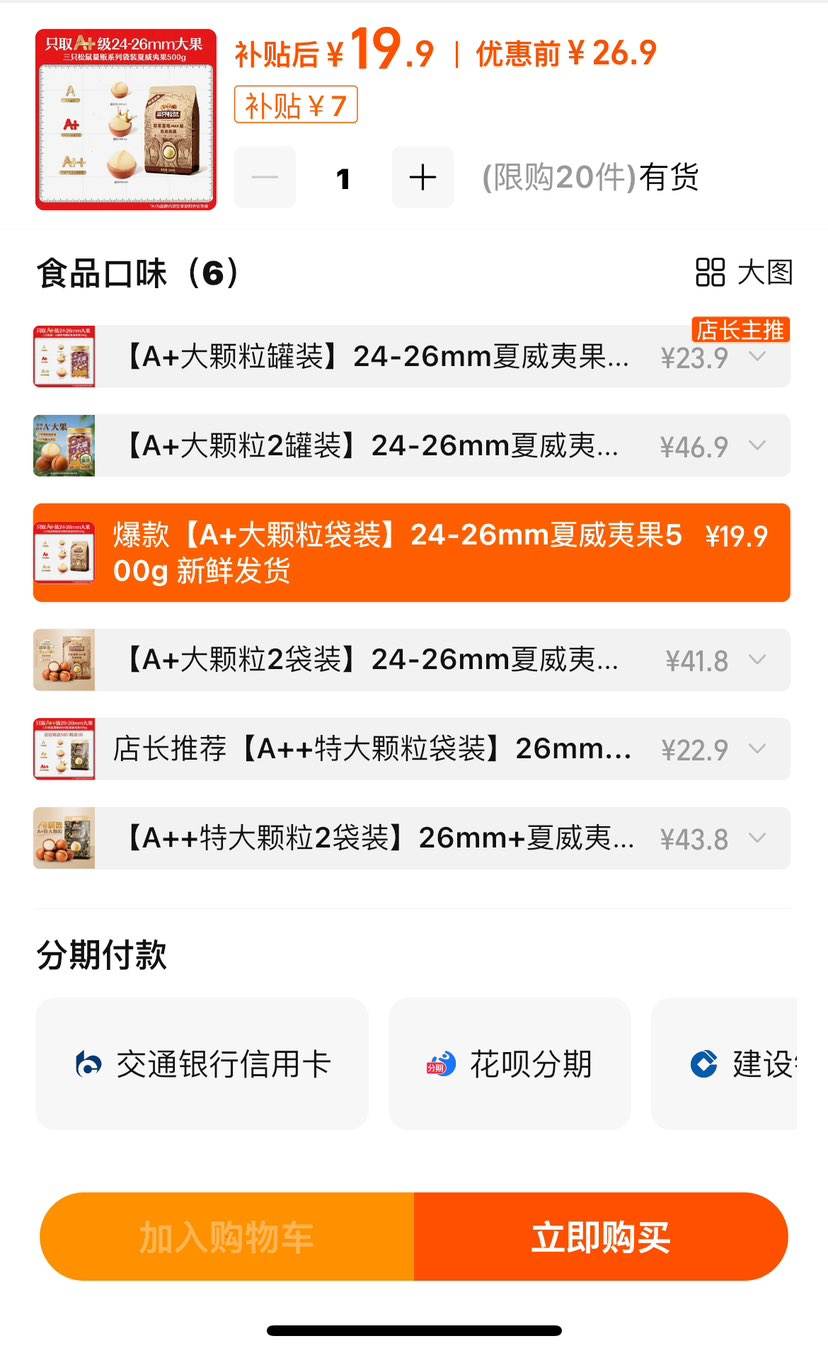Expand the ¥46.9 2罐装 variant chevron
This screenshot has width=828, height=1353.
point(759,446)
